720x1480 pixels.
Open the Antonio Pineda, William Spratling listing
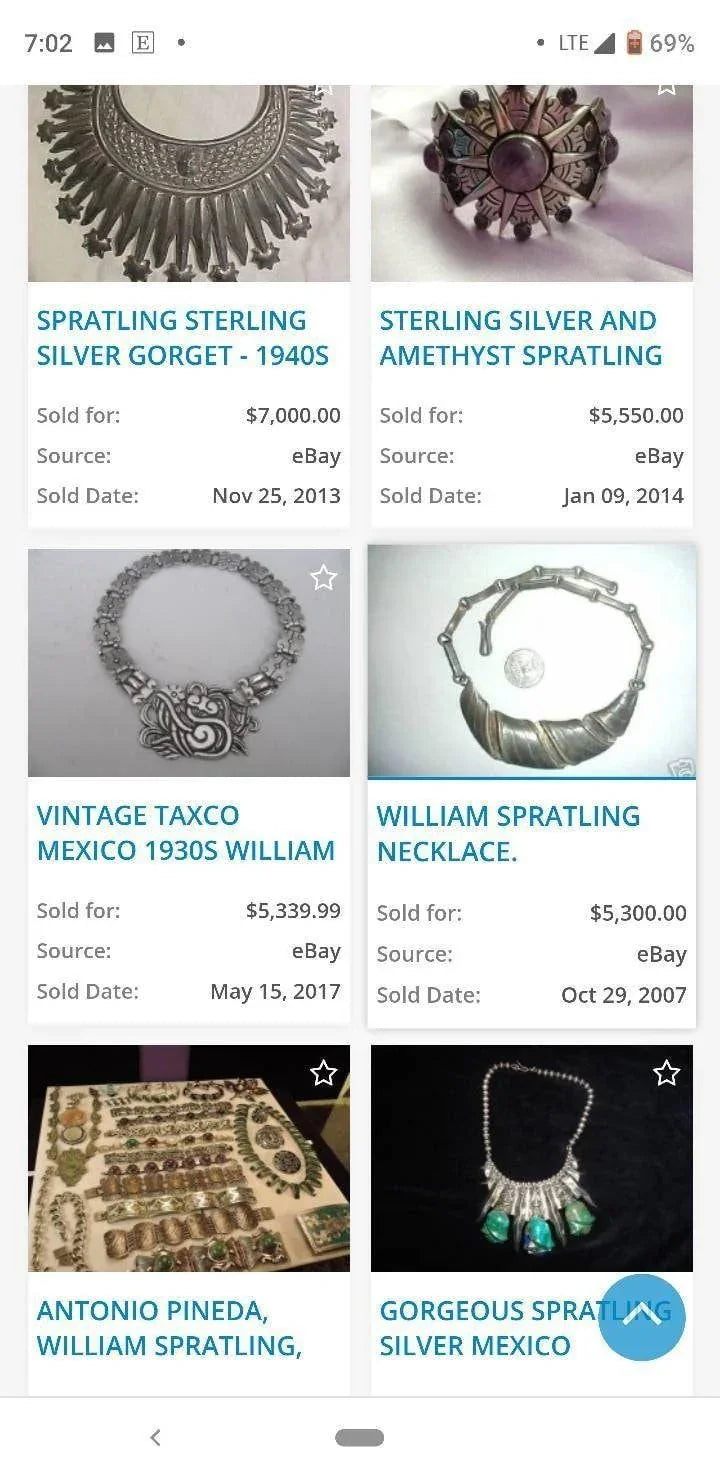tap(170, 1328)
